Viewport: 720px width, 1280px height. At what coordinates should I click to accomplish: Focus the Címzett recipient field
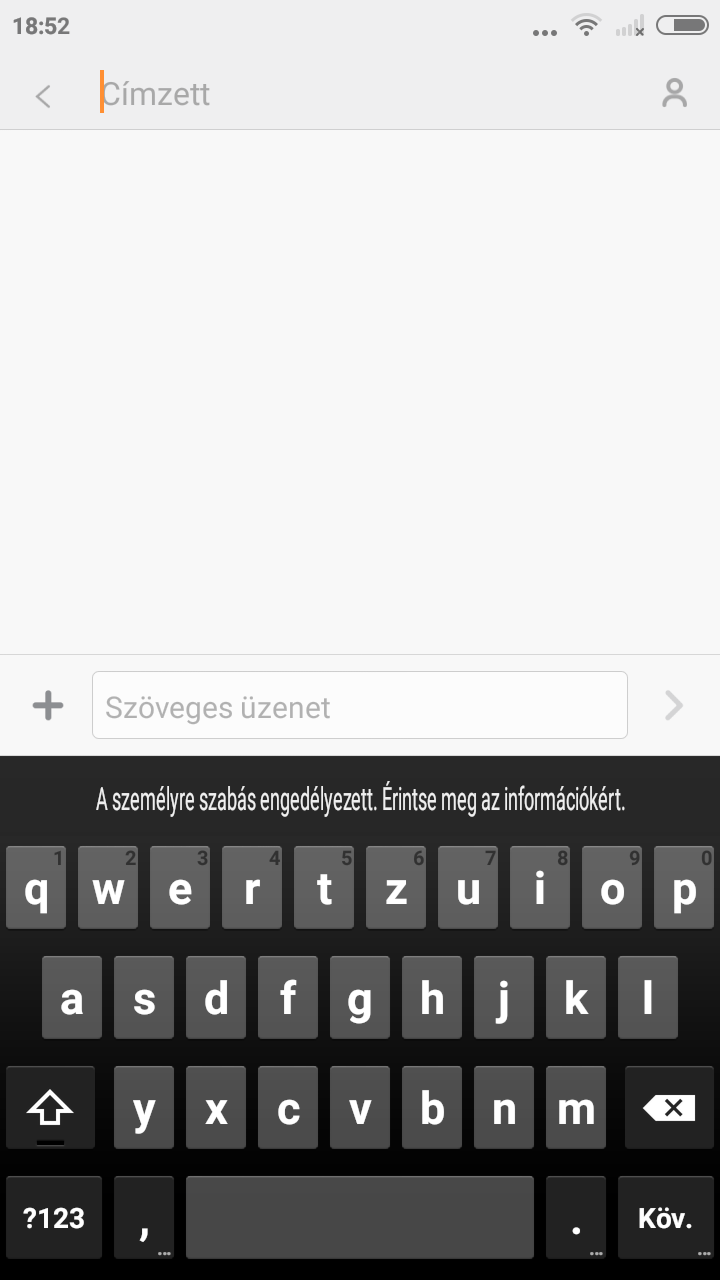click(370, 94)
